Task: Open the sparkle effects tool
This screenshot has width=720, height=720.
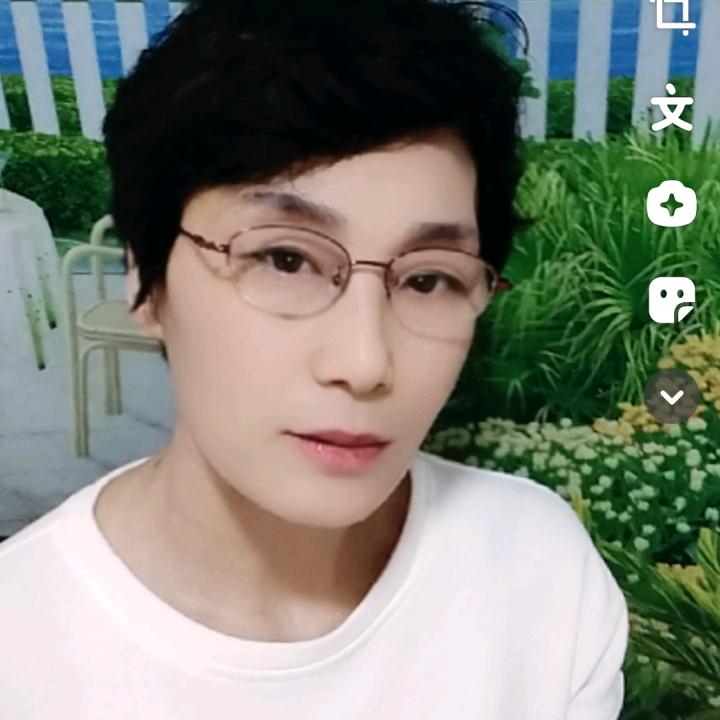Action: point(671,205)
